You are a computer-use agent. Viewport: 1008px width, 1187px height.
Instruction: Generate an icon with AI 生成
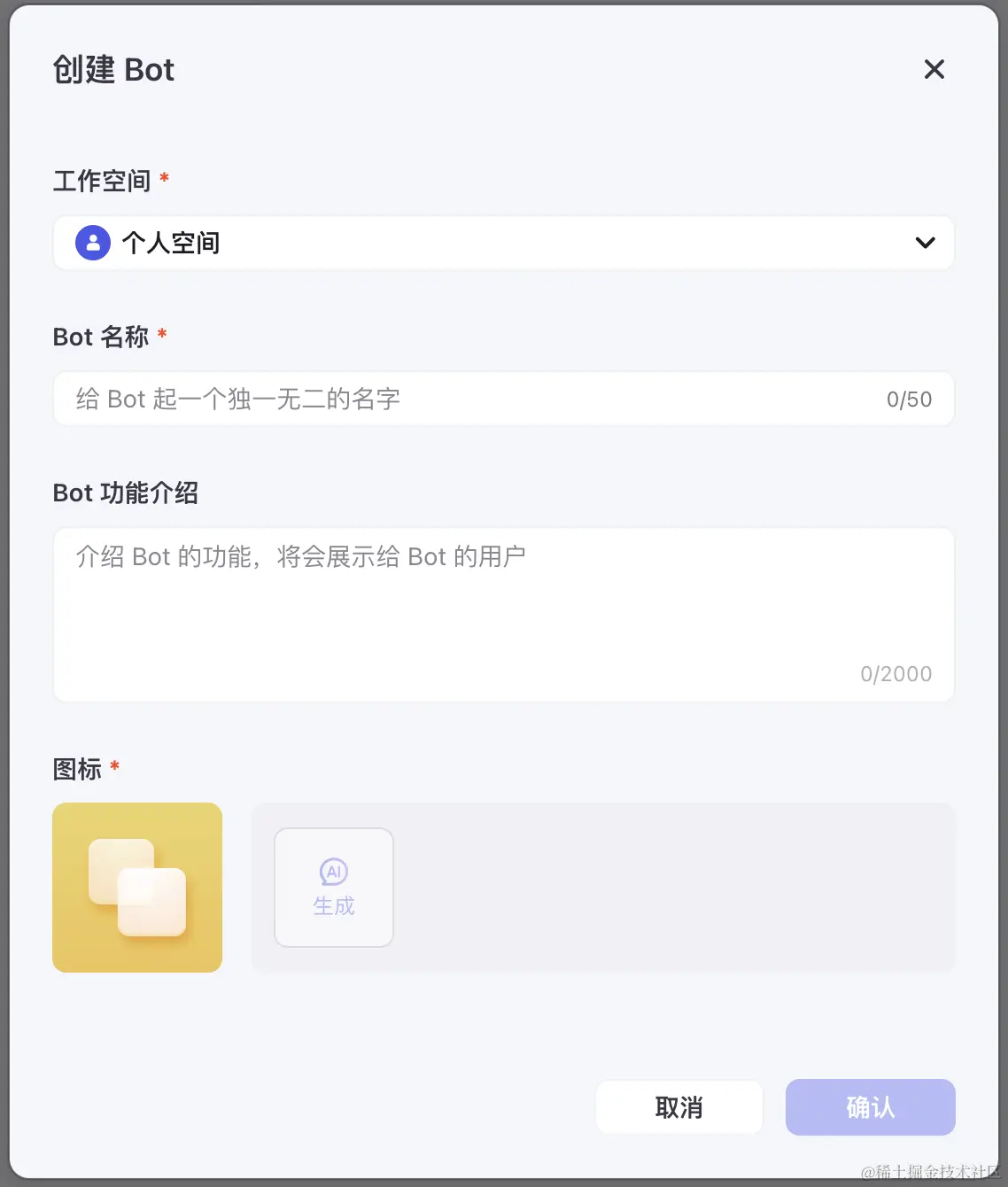tap(334, 887)
